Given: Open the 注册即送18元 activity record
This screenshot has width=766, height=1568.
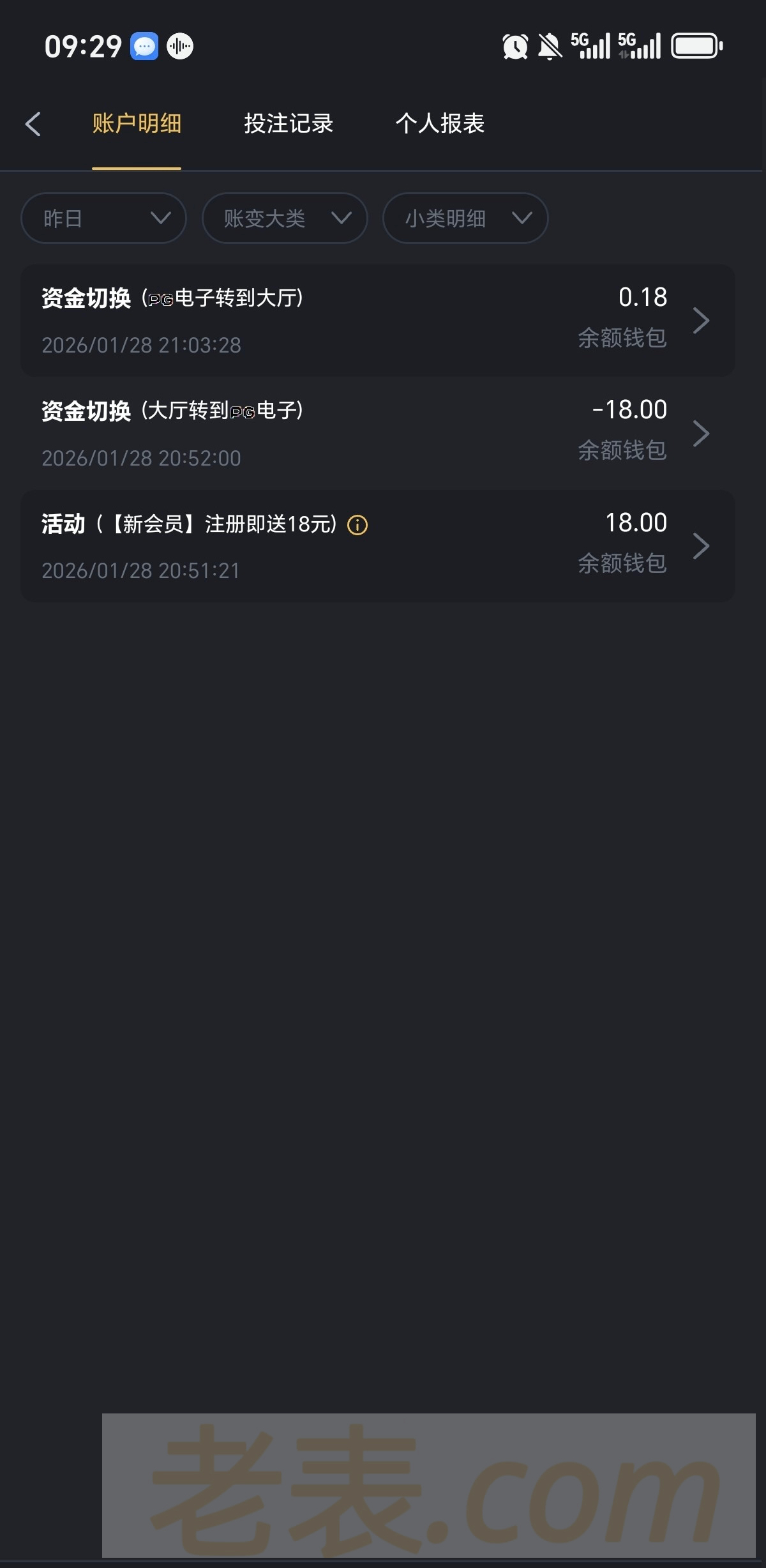Looking at the screenshot, I should pyautogui.click(x=378, y=546).
